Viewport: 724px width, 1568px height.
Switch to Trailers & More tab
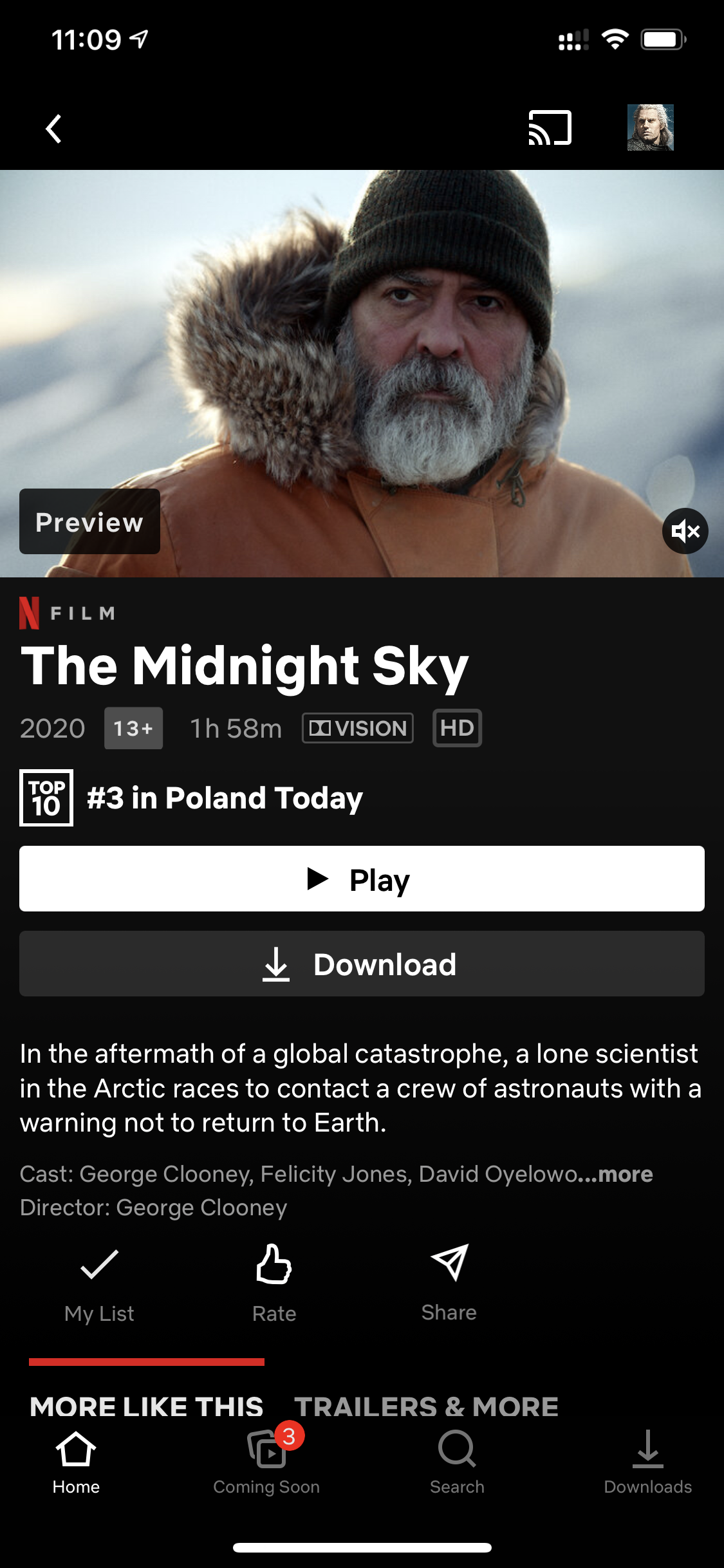(x=426, y=1406)
